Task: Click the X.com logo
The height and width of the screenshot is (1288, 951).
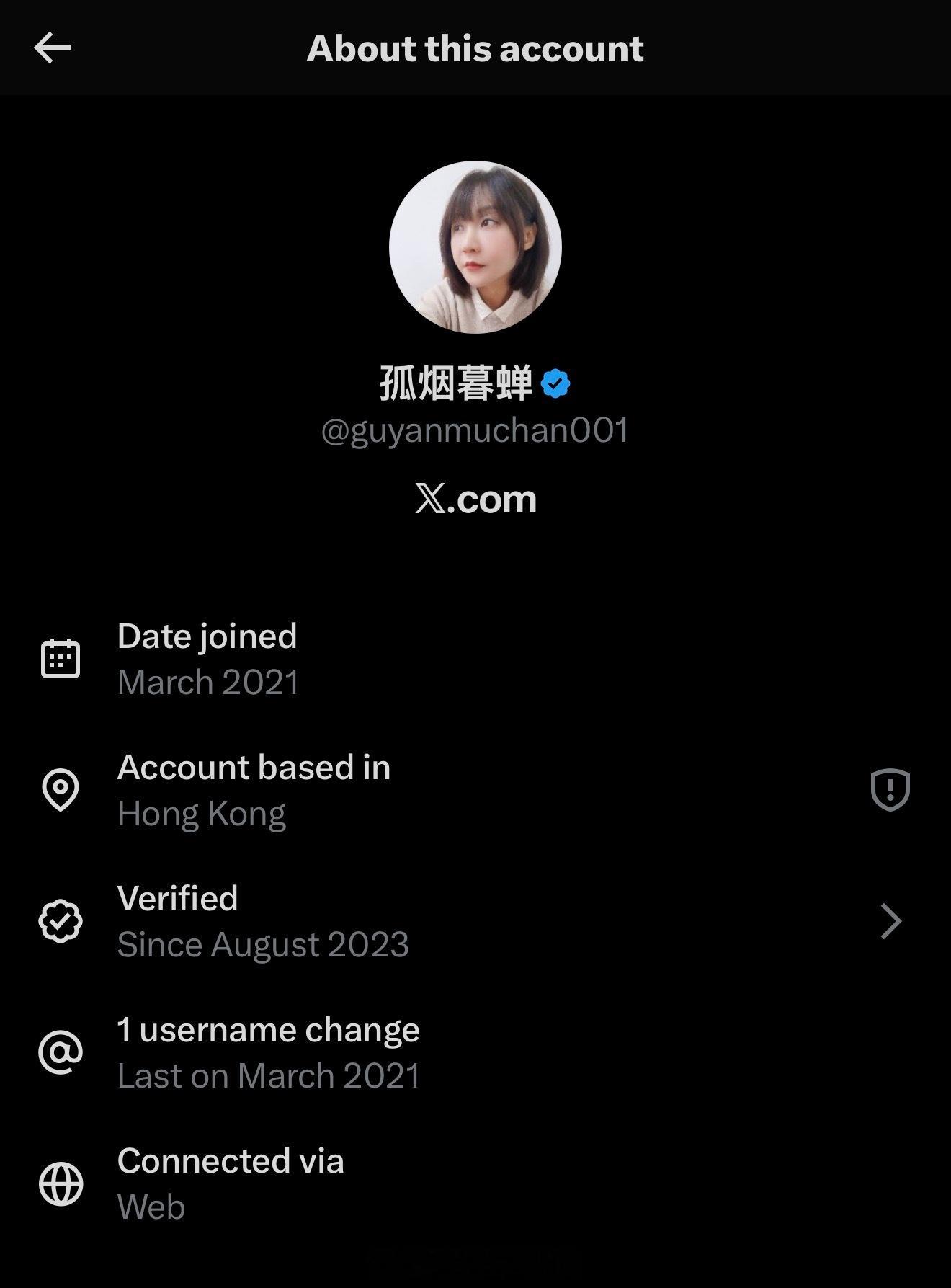Action: 475,499
